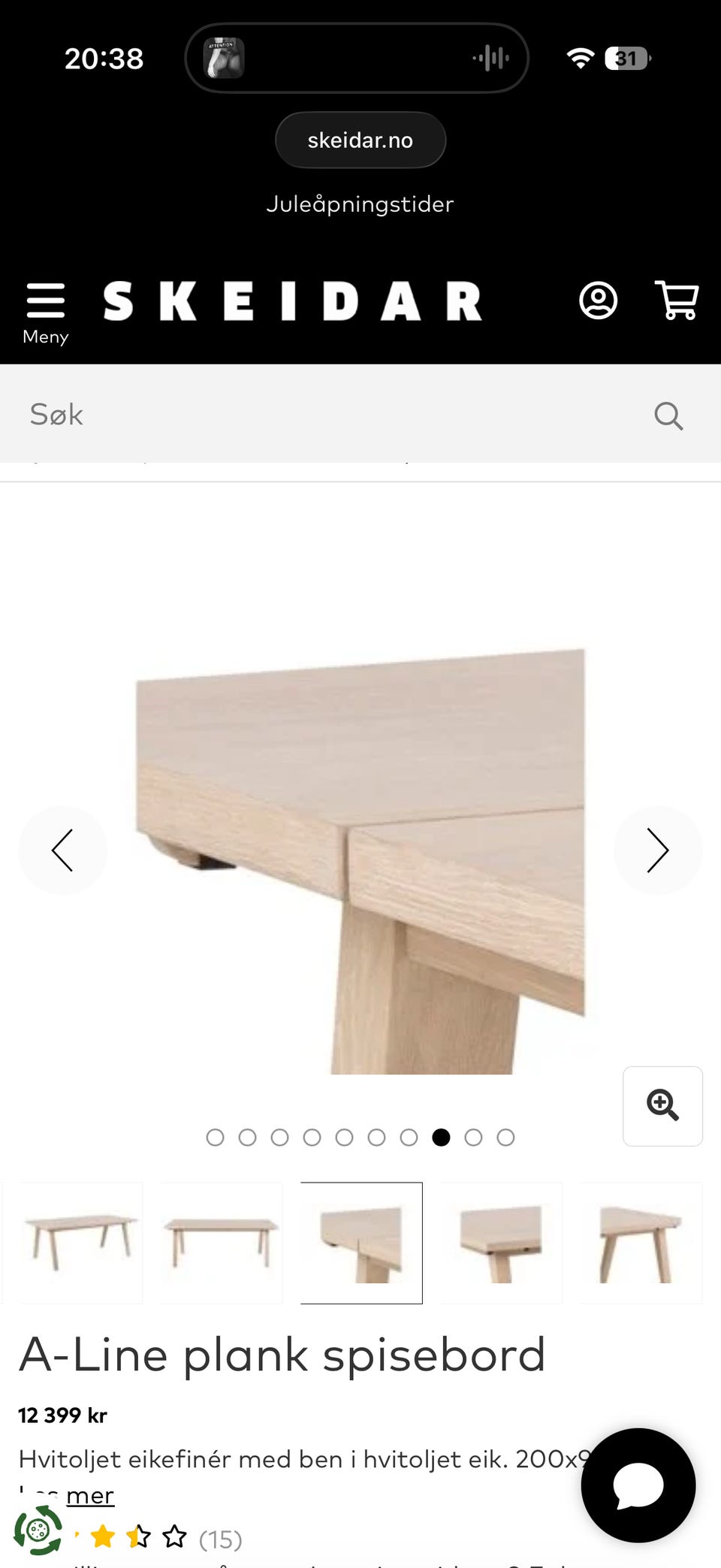Select the fifth table thumbnail

click(640, 1243)
